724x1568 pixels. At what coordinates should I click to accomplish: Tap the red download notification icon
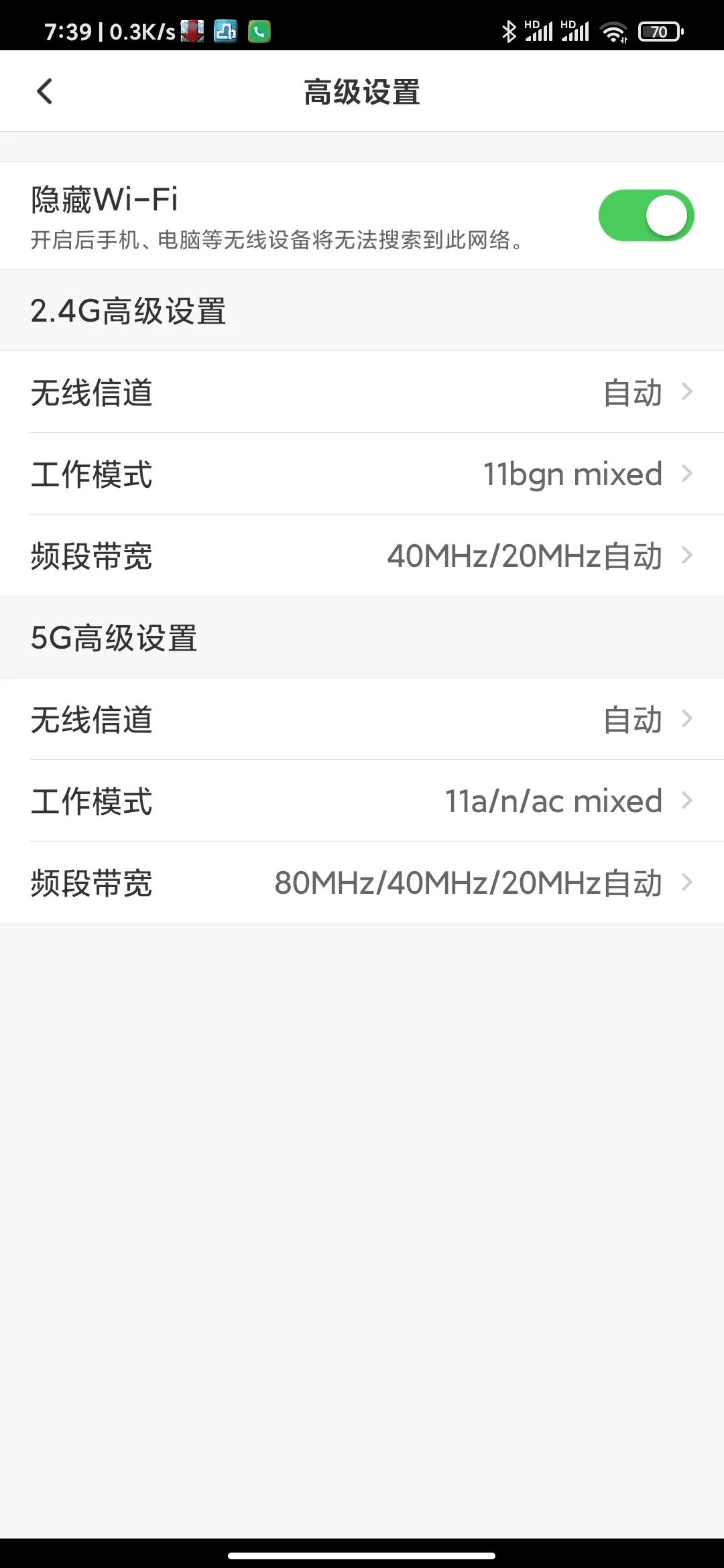tap(192, 30)
